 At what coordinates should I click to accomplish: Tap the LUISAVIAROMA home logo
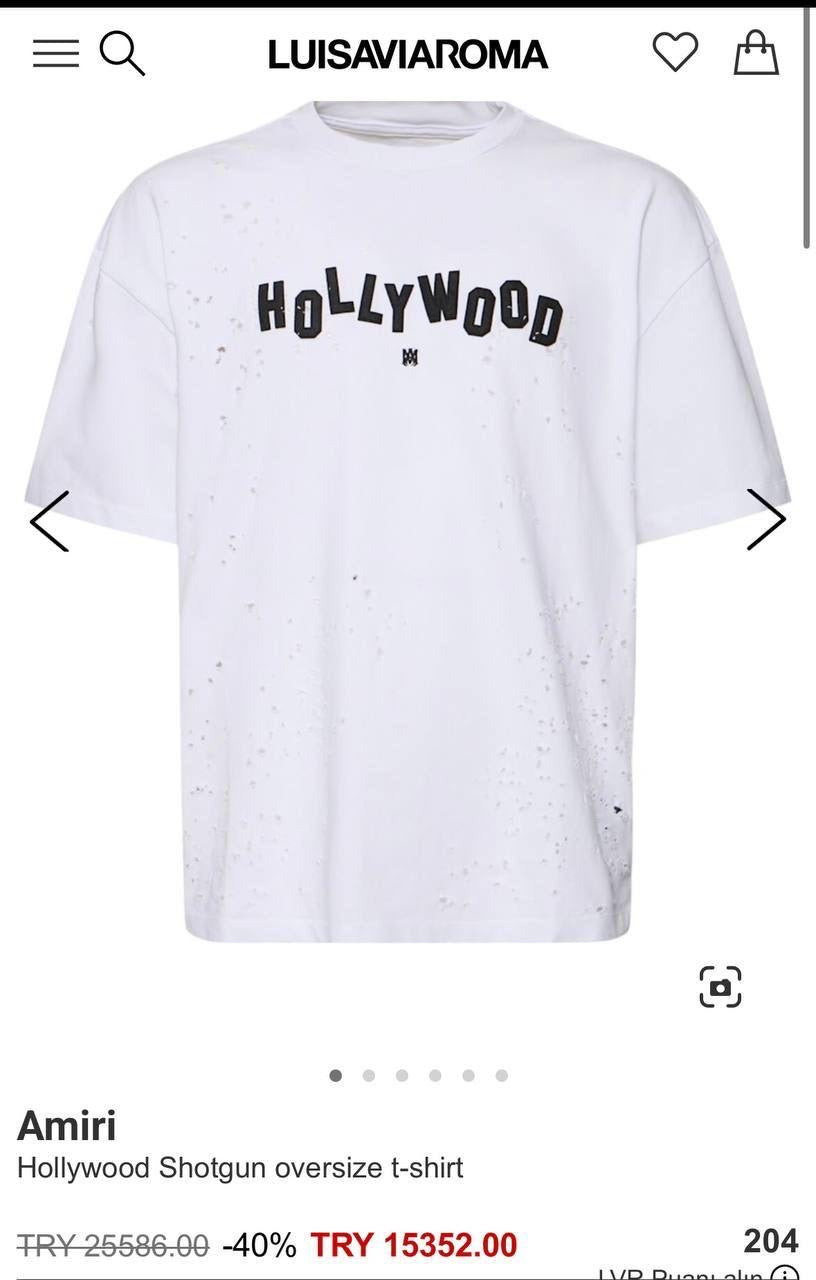tap(408, 54)
